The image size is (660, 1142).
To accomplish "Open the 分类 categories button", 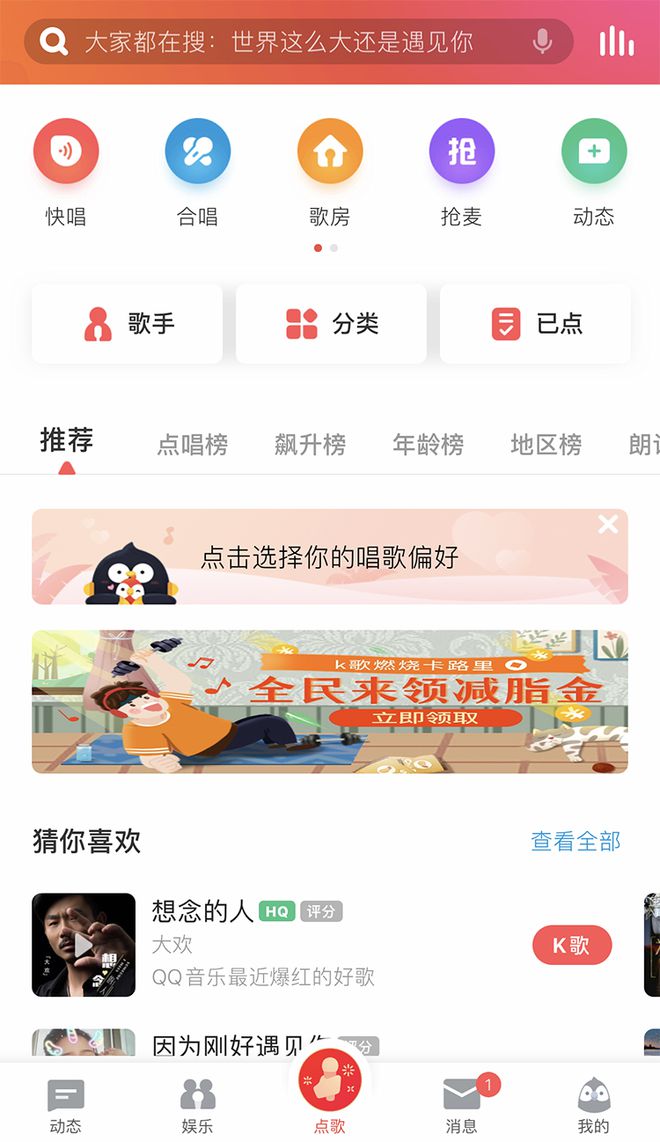I will (331, 324).
